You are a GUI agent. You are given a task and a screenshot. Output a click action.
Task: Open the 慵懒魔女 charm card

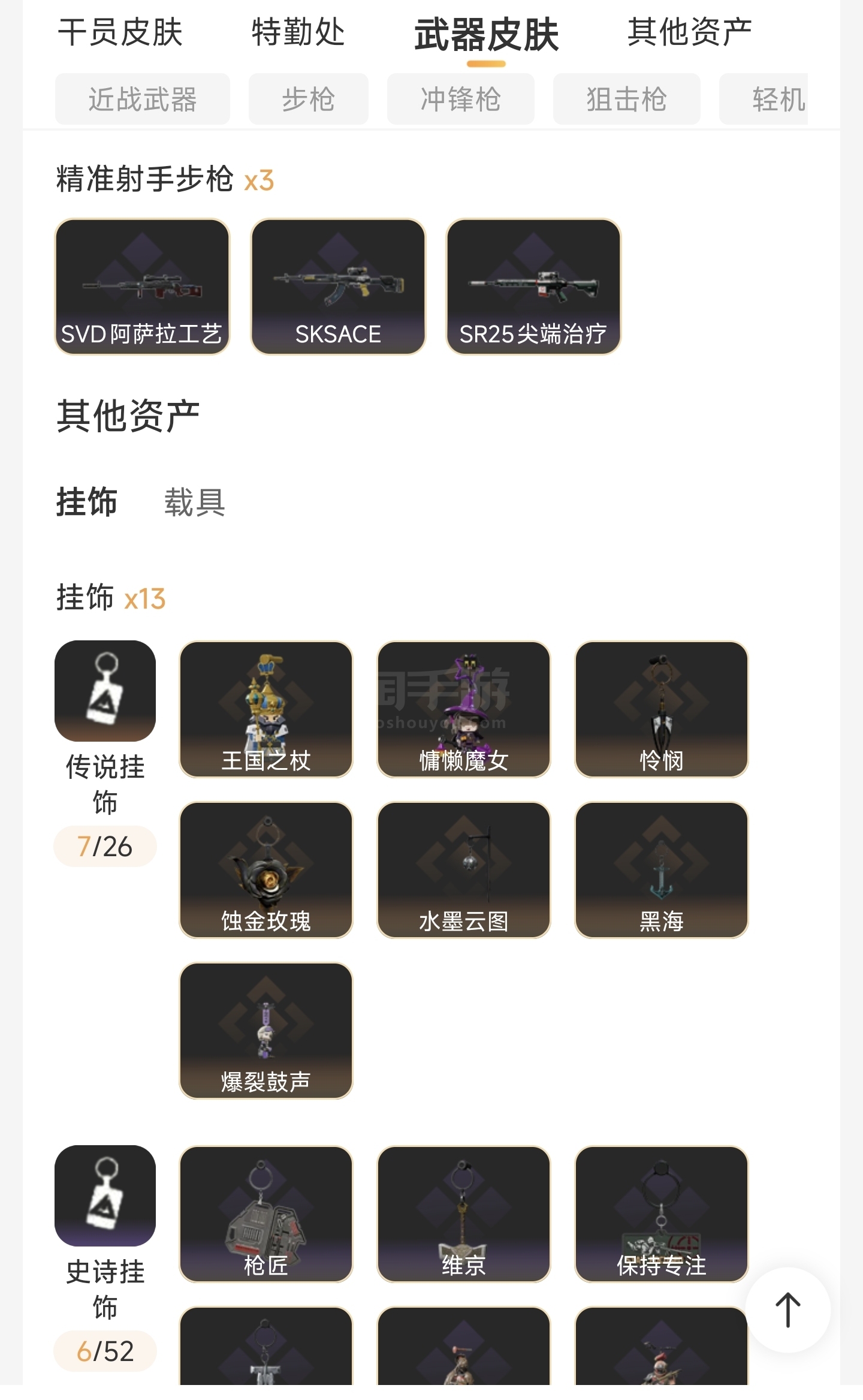pyautogui.click(x=464, y=709)
